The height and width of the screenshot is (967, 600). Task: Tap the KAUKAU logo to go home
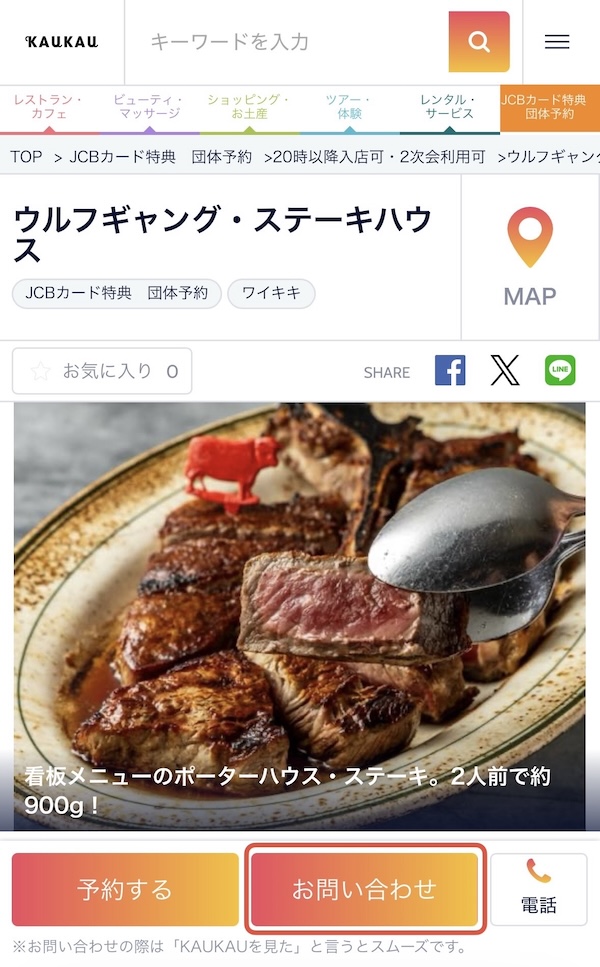point(61,42)
